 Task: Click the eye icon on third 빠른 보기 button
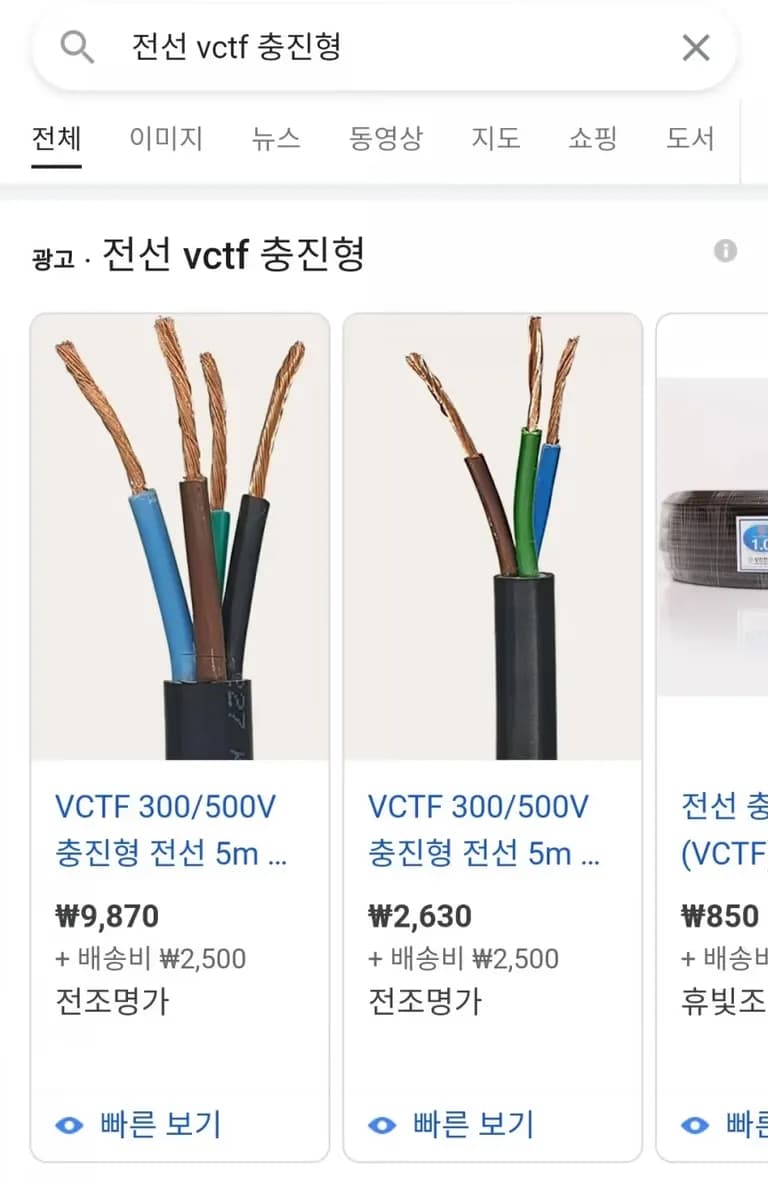pyautogui.click(x=695, y=1125)
